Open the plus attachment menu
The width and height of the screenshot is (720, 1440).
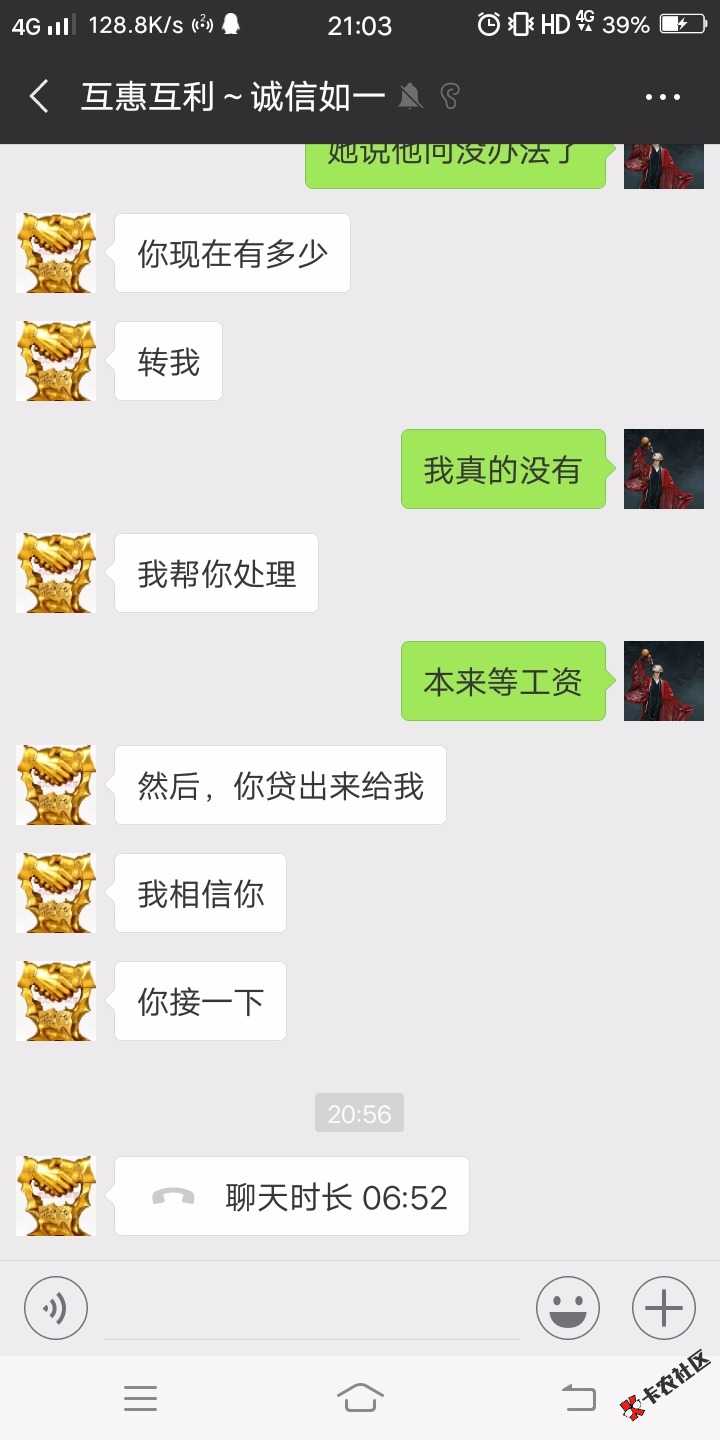[664, 1308]
